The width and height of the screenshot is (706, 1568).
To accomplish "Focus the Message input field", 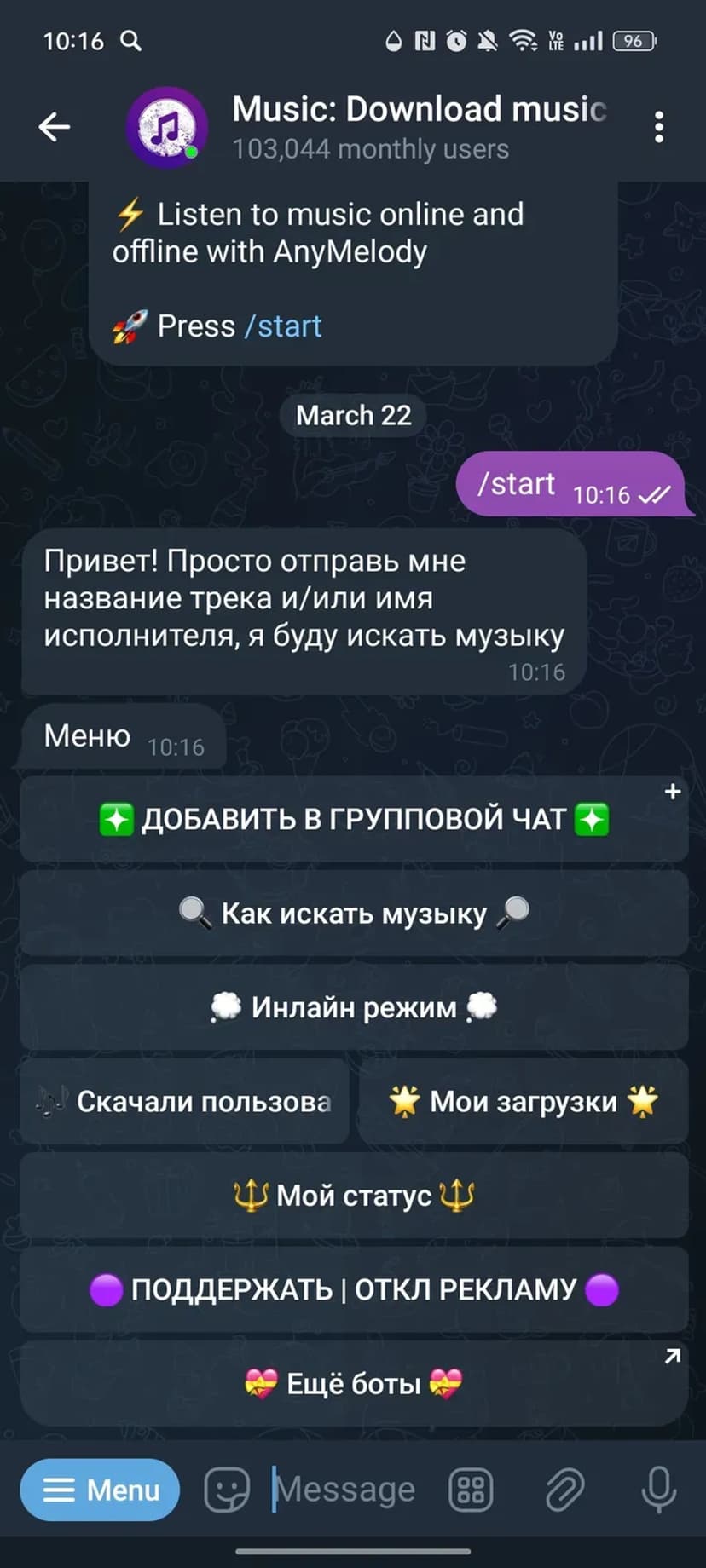I will (x=350, y=1490).
